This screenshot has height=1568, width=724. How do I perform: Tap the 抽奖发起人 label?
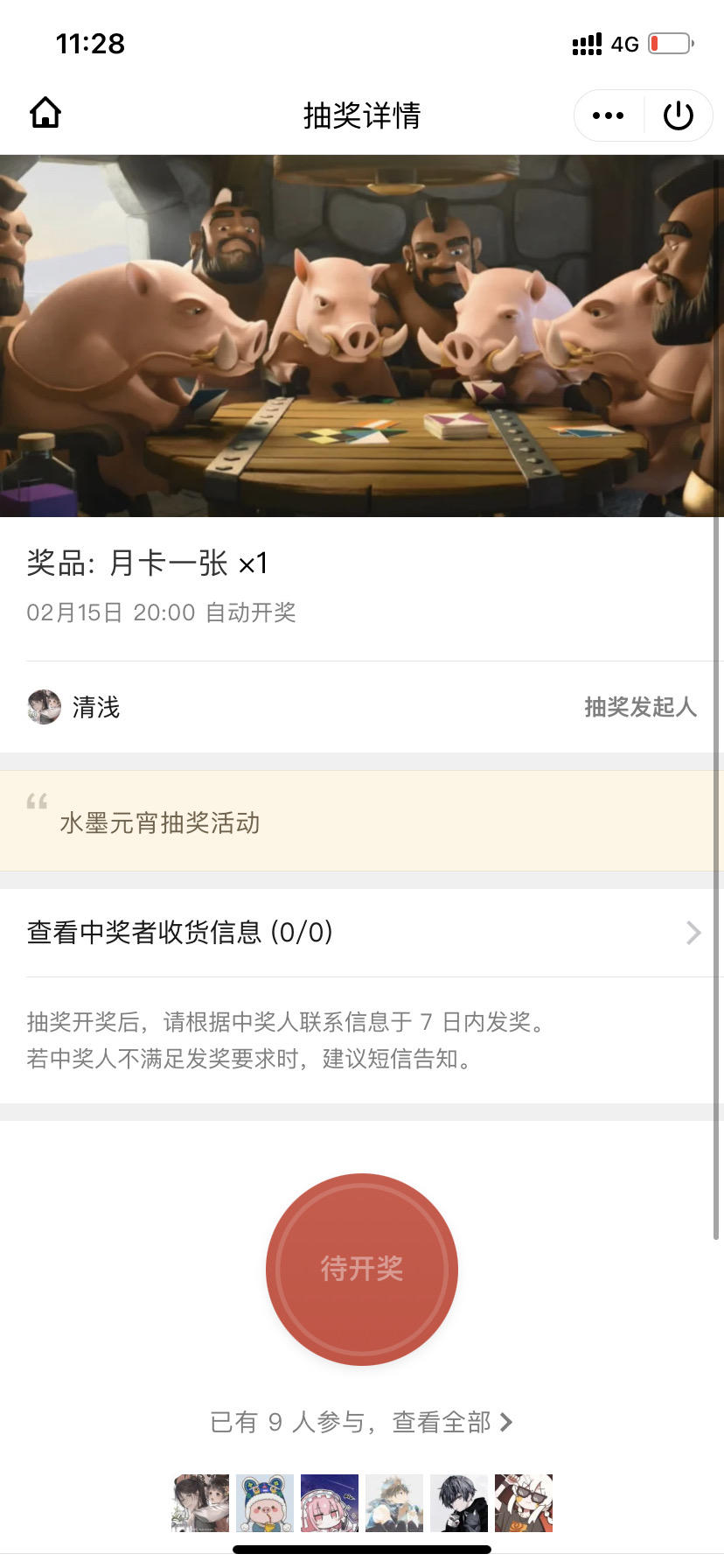[x=640, y=707]
